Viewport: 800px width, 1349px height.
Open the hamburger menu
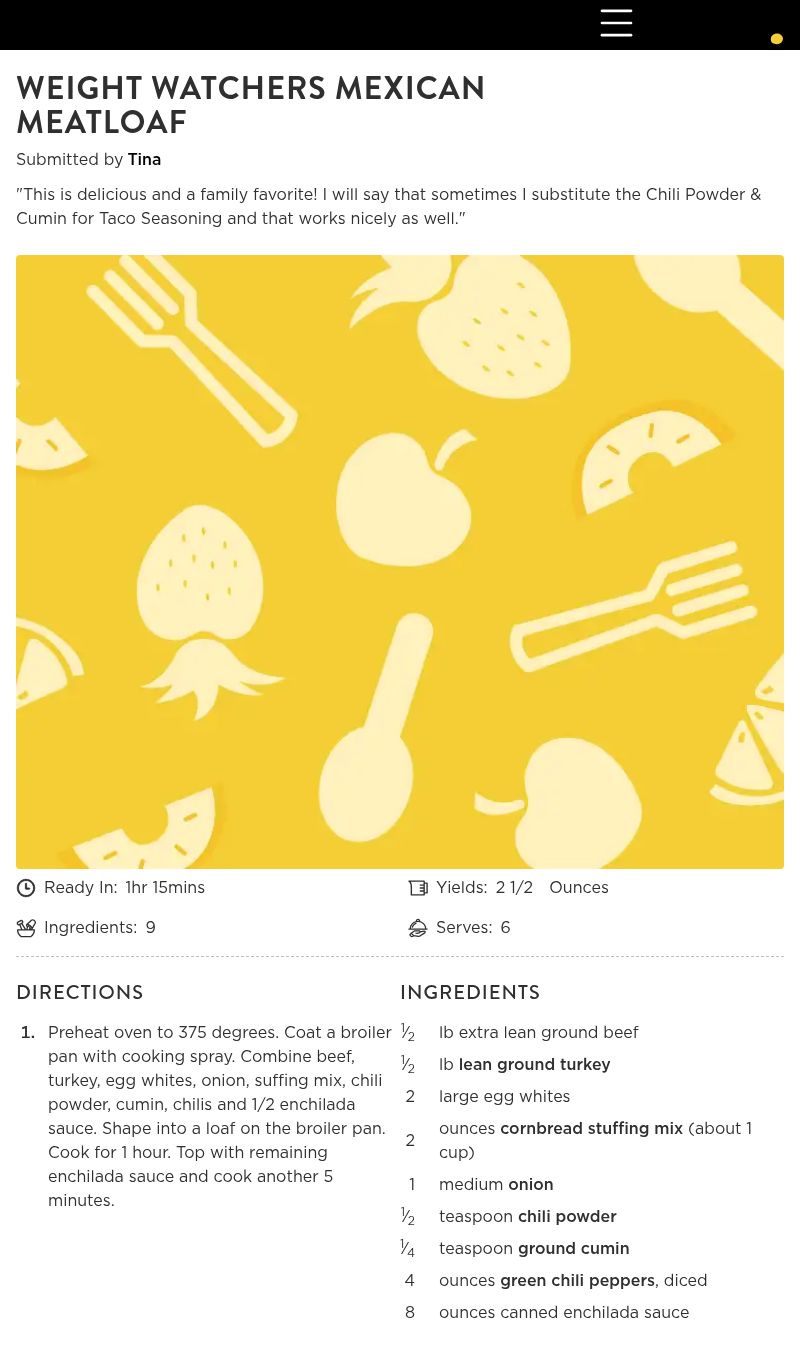tap(616, 23)
